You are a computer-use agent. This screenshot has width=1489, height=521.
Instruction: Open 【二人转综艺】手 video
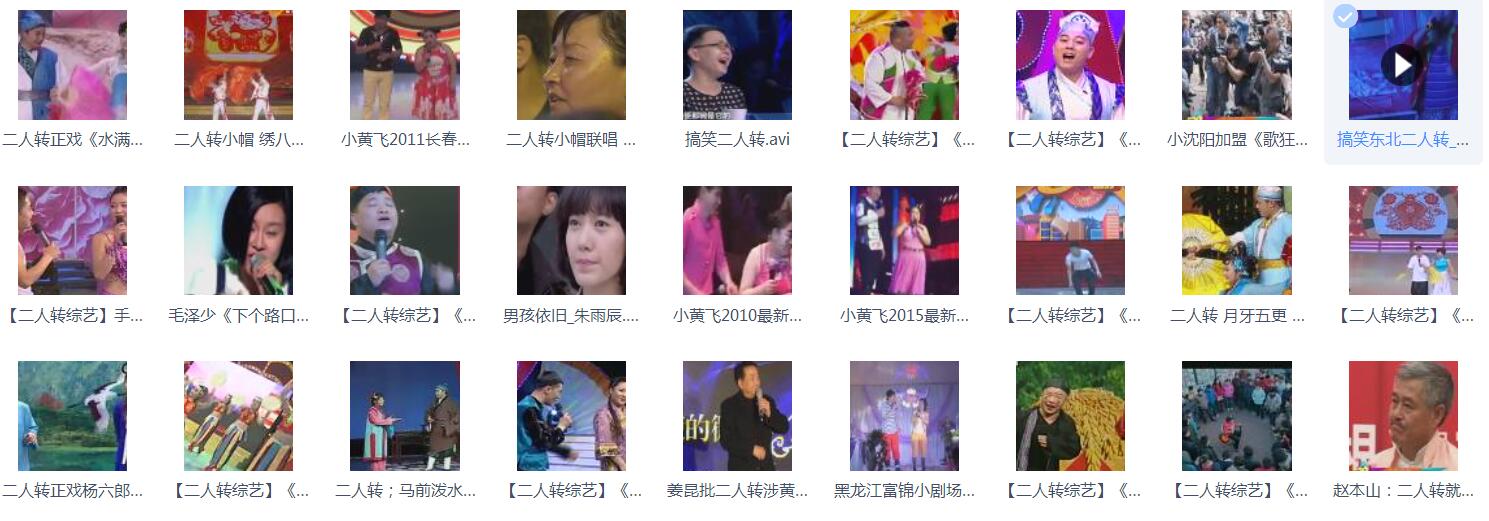click(x=72, y=240)
